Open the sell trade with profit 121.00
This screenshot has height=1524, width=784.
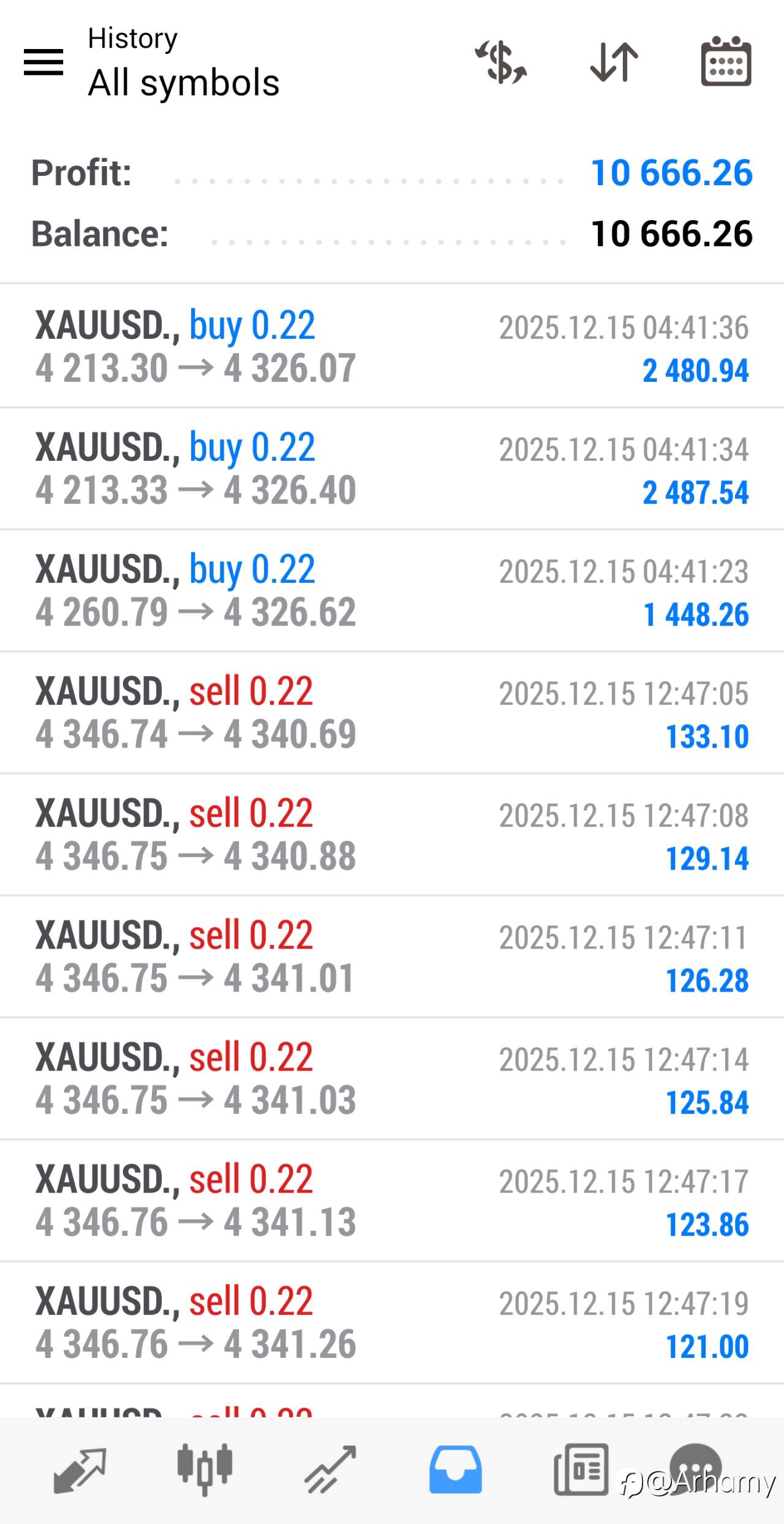pyautogui.click(x=392, y=1322)
